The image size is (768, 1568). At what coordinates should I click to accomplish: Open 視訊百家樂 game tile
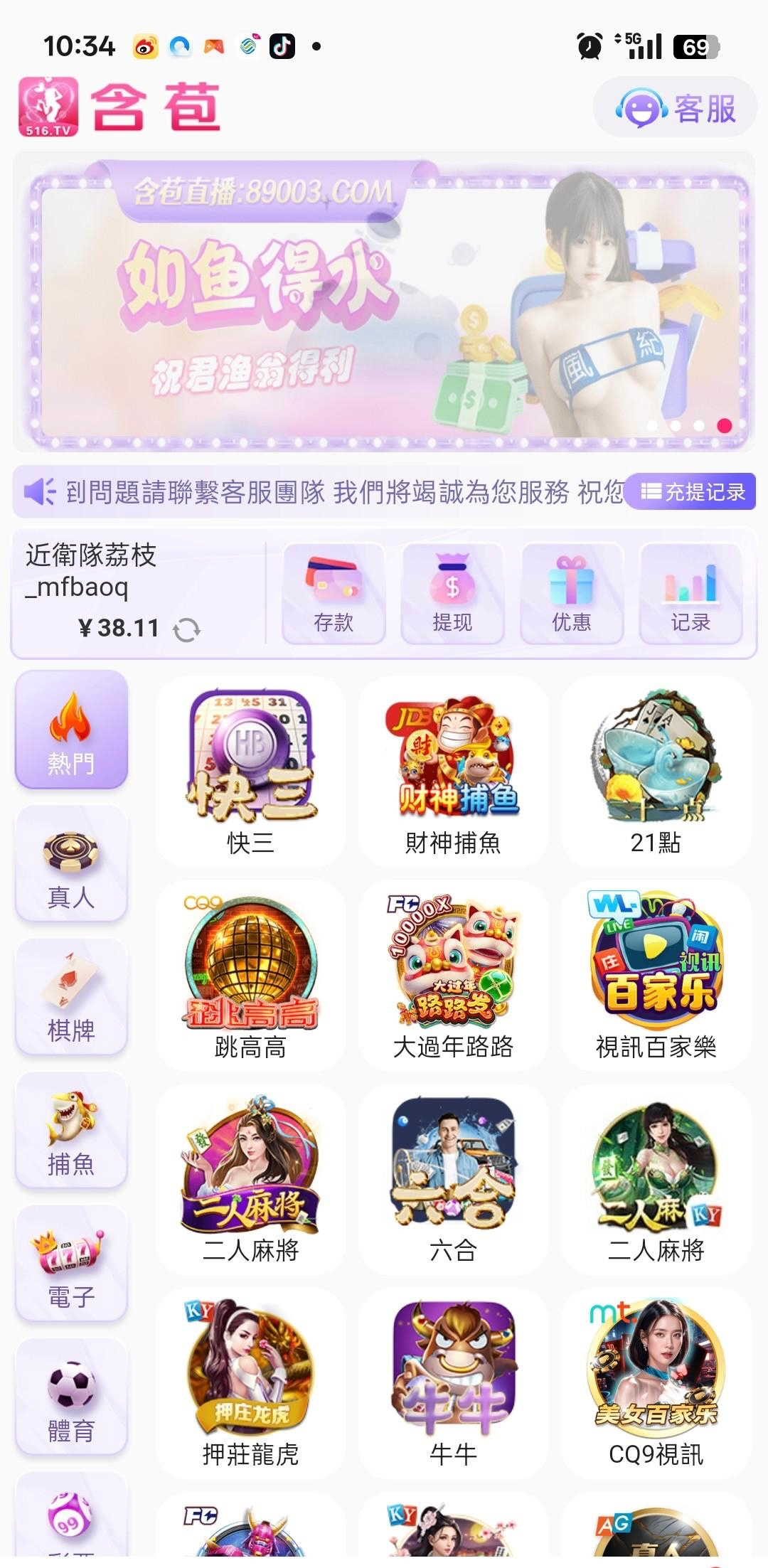[656, 976]
